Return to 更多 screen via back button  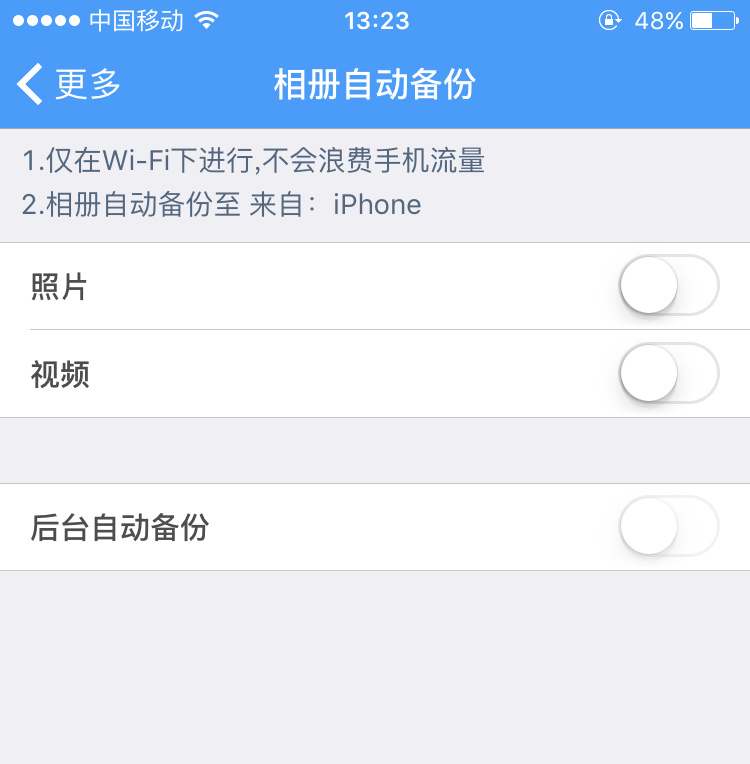65,85
